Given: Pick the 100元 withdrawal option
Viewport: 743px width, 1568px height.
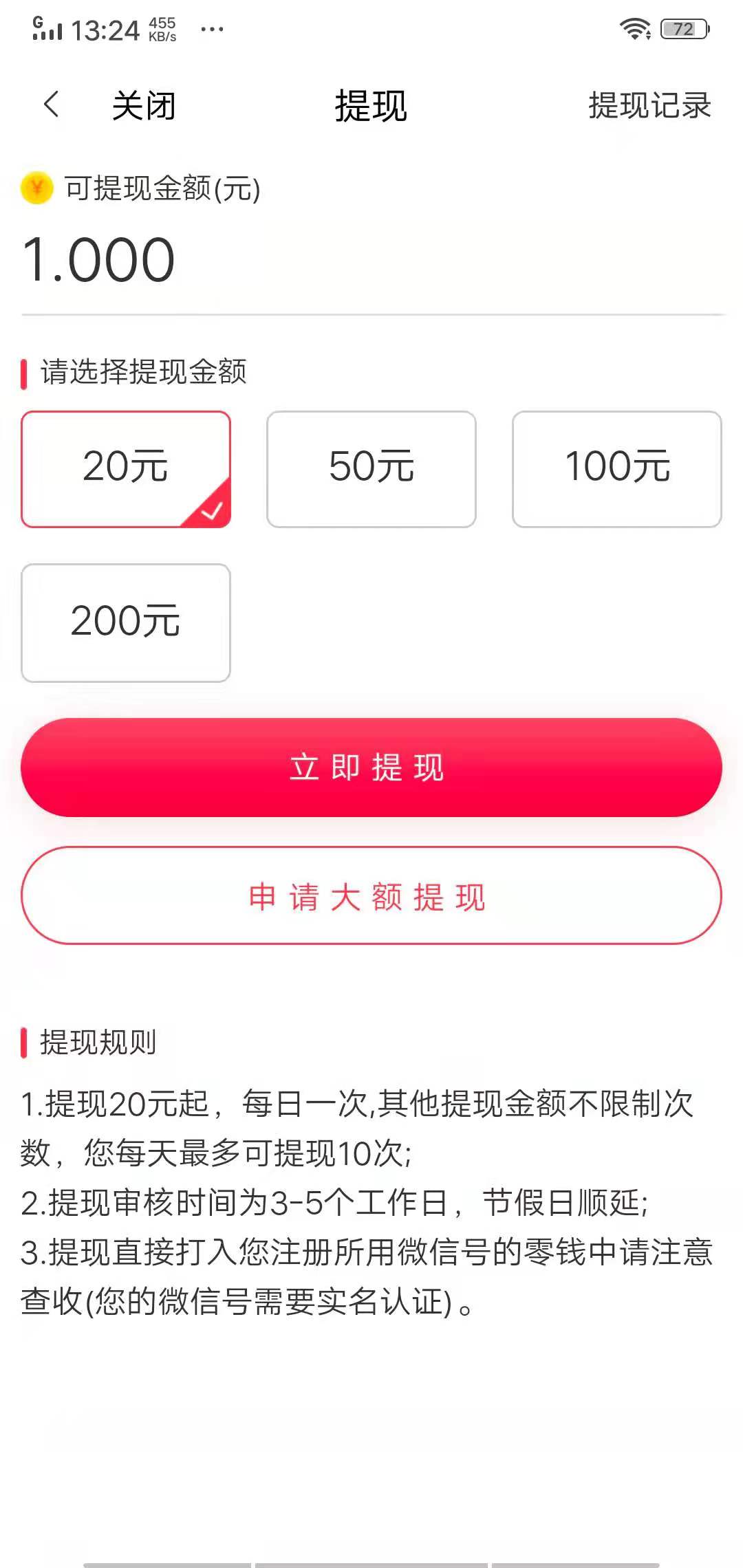Looking at the screenshot, I should coord(616,469).
